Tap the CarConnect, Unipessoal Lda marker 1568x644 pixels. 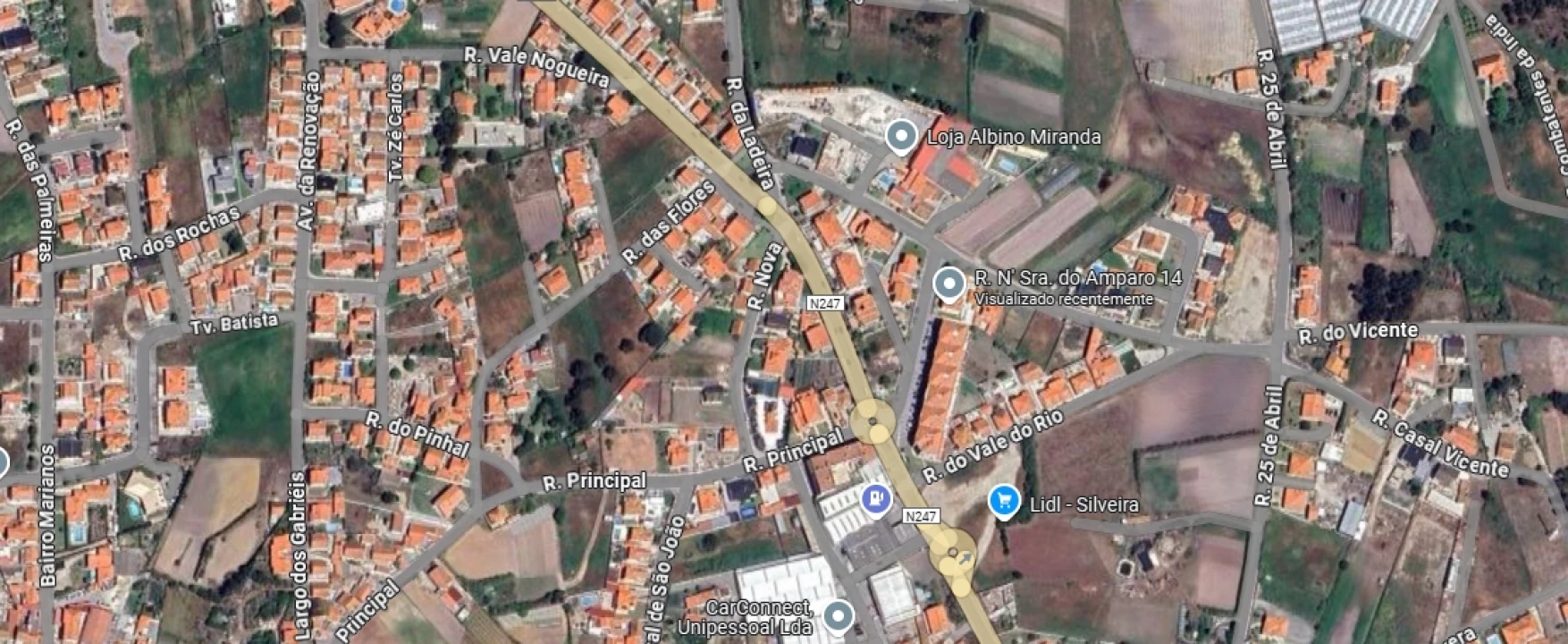click(838, 615)
